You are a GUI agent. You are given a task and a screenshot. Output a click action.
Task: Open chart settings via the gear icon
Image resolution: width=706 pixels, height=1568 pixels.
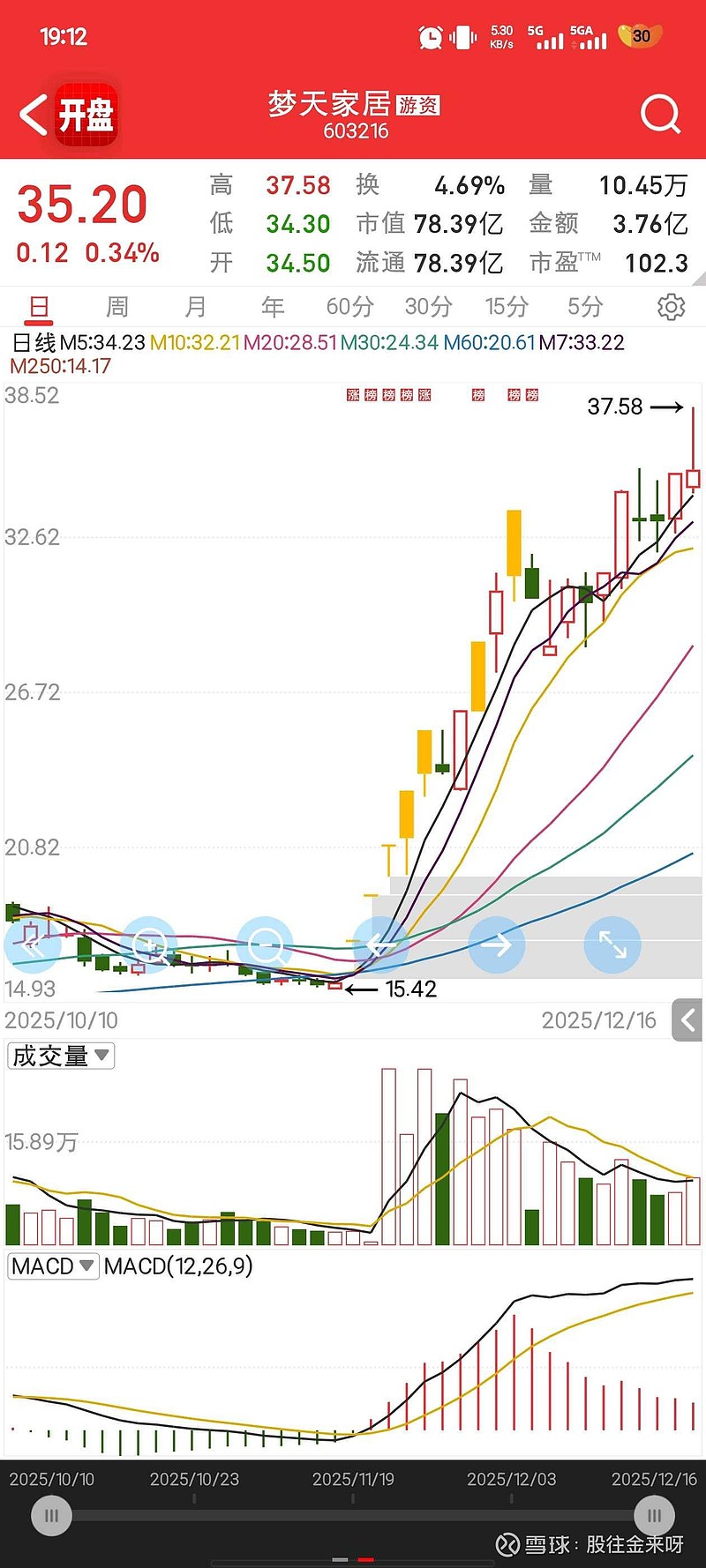click(672, 306)
